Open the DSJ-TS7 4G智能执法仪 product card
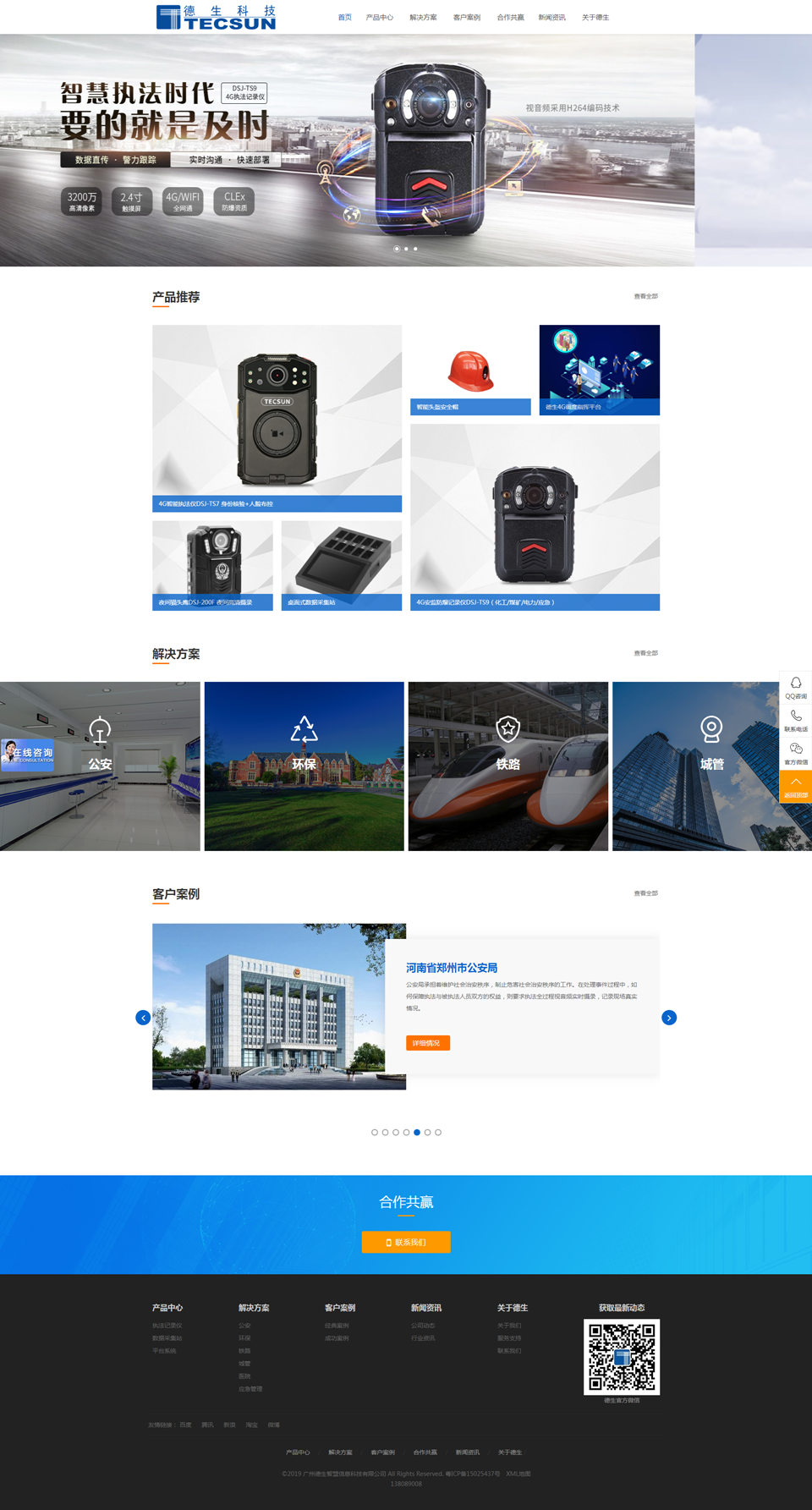 pos(277,418)
